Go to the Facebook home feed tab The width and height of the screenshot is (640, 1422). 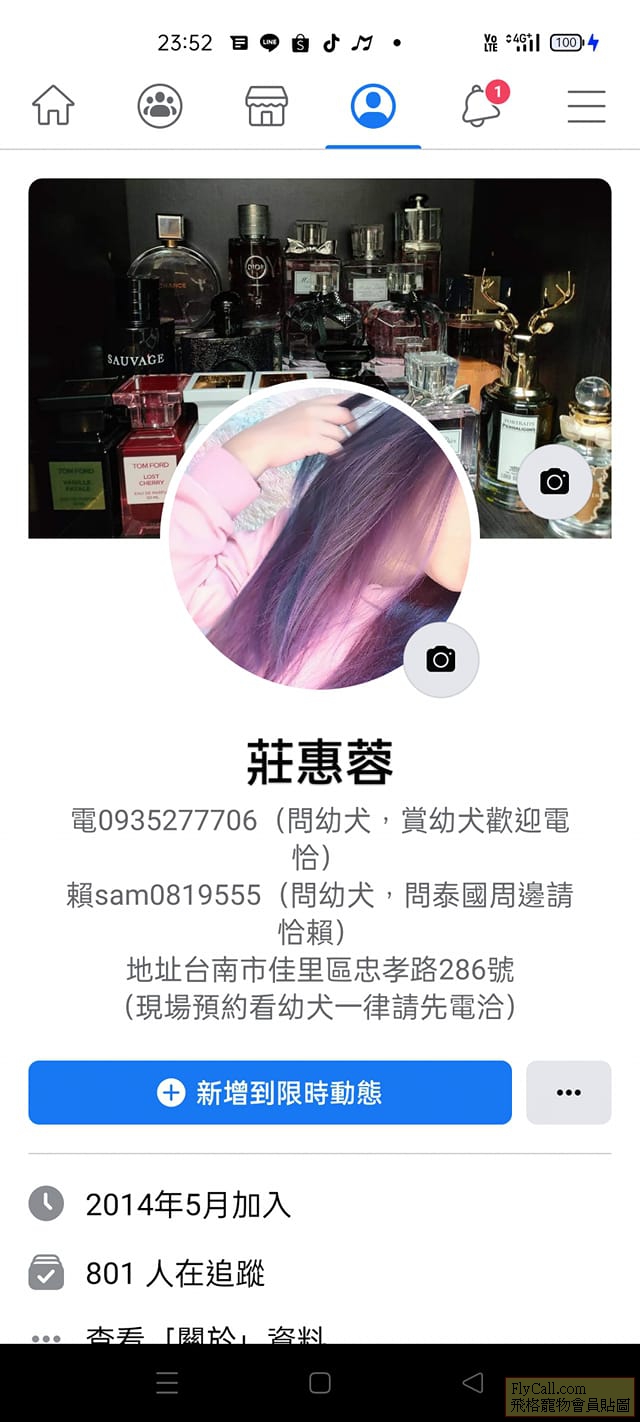53,105
